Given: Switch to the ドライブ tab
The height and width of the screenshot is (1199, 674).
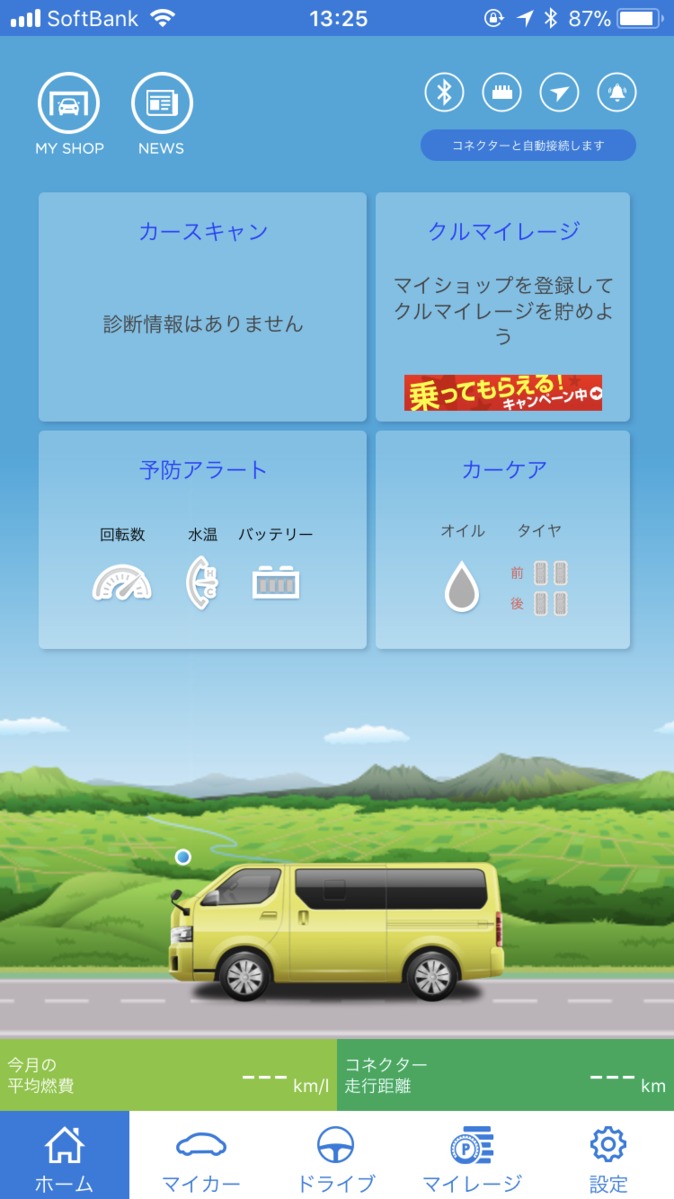Looking at the screenshot, I should [x=336, y=1155].
